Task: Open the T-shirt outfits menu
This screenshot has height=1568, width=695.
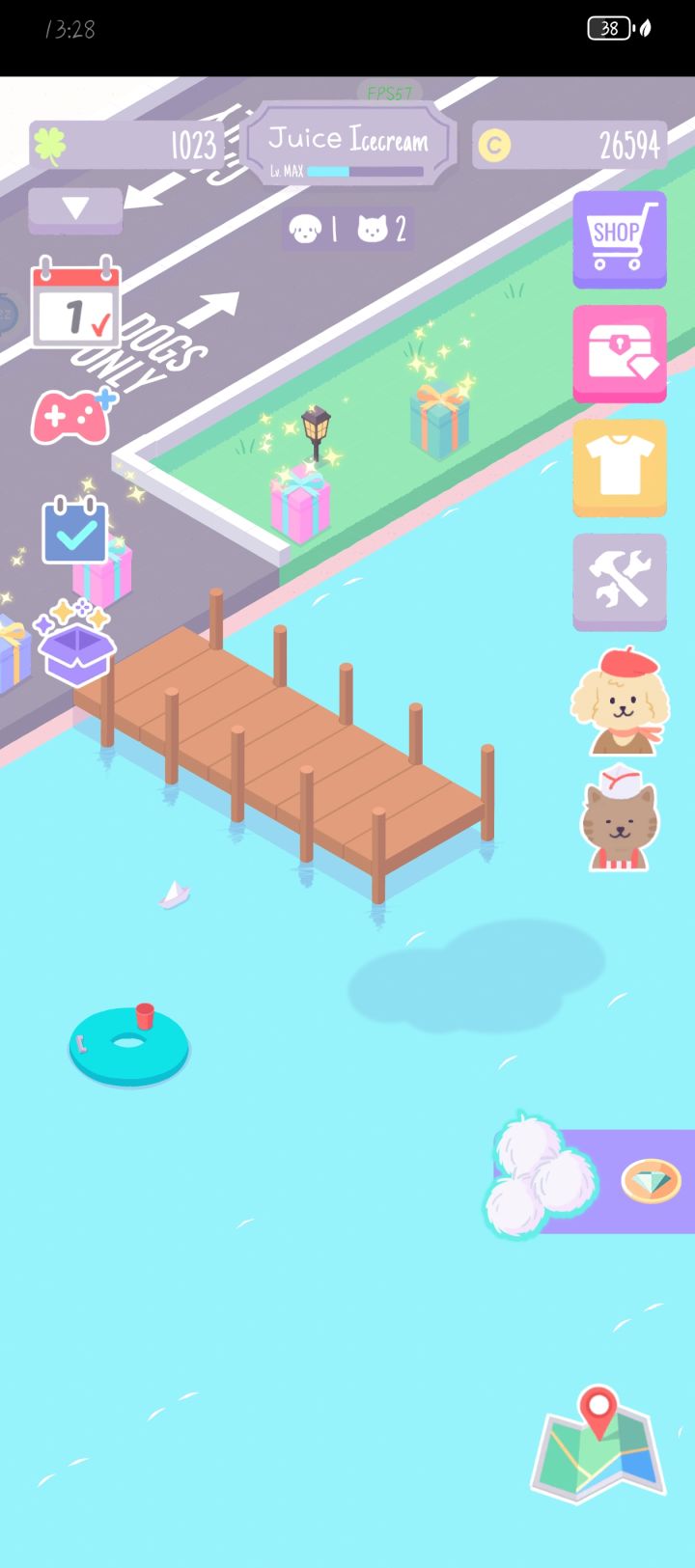Action: click(x=619, y=467)
